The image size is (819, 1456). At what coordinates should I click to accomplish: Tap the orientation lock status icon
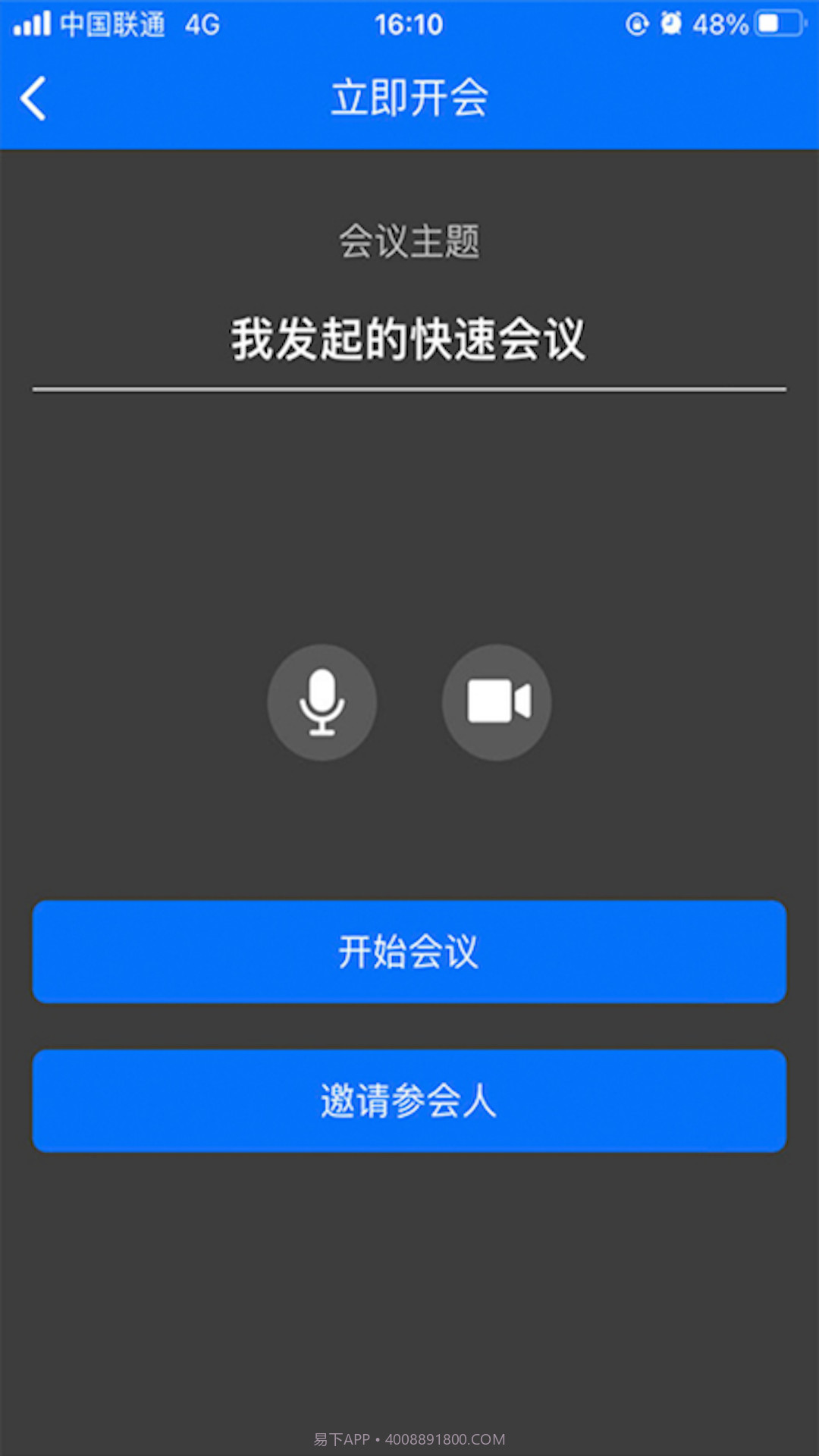[635, 23]
